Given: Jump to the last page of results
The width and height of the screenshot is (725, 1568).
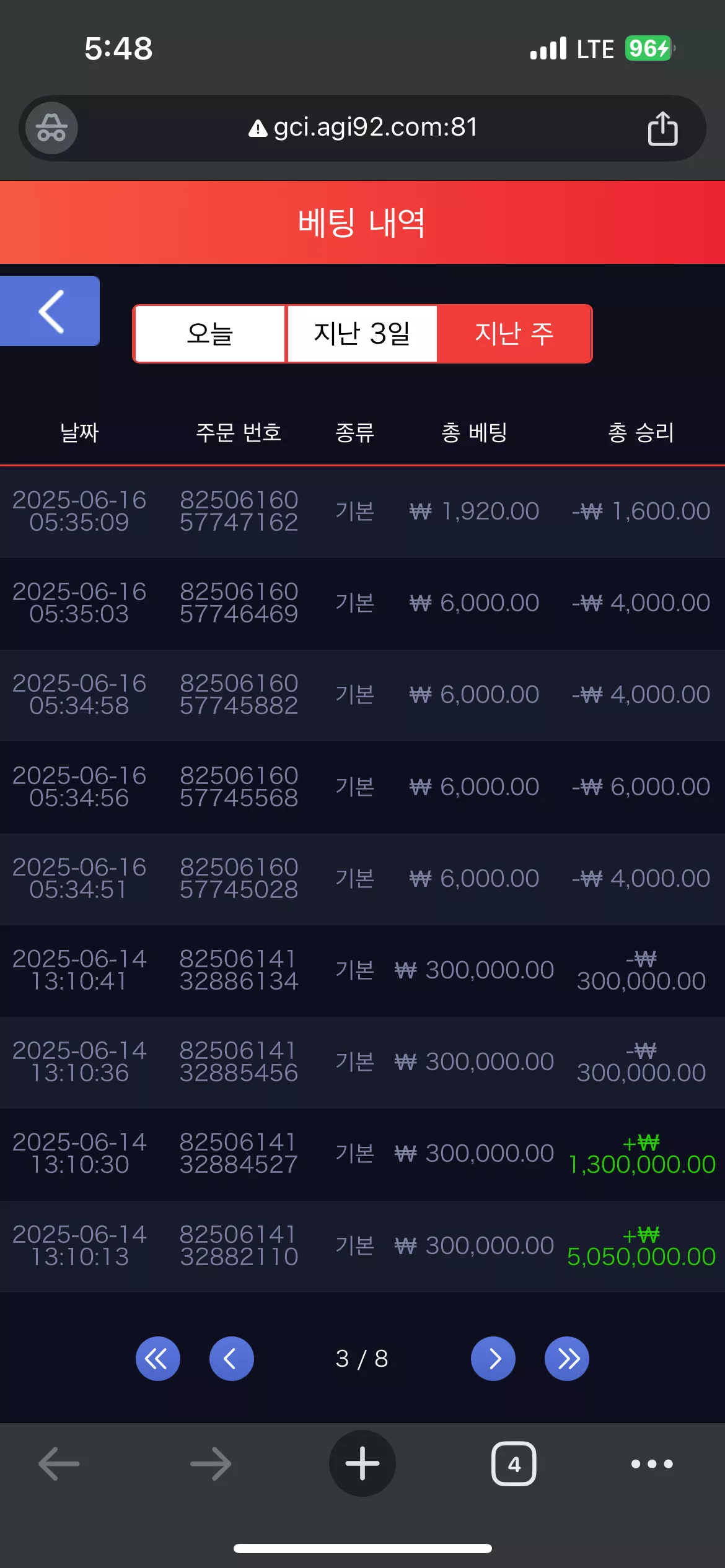Looking at the screenshot, I should pyautogui.click(x=567, y=1359).
